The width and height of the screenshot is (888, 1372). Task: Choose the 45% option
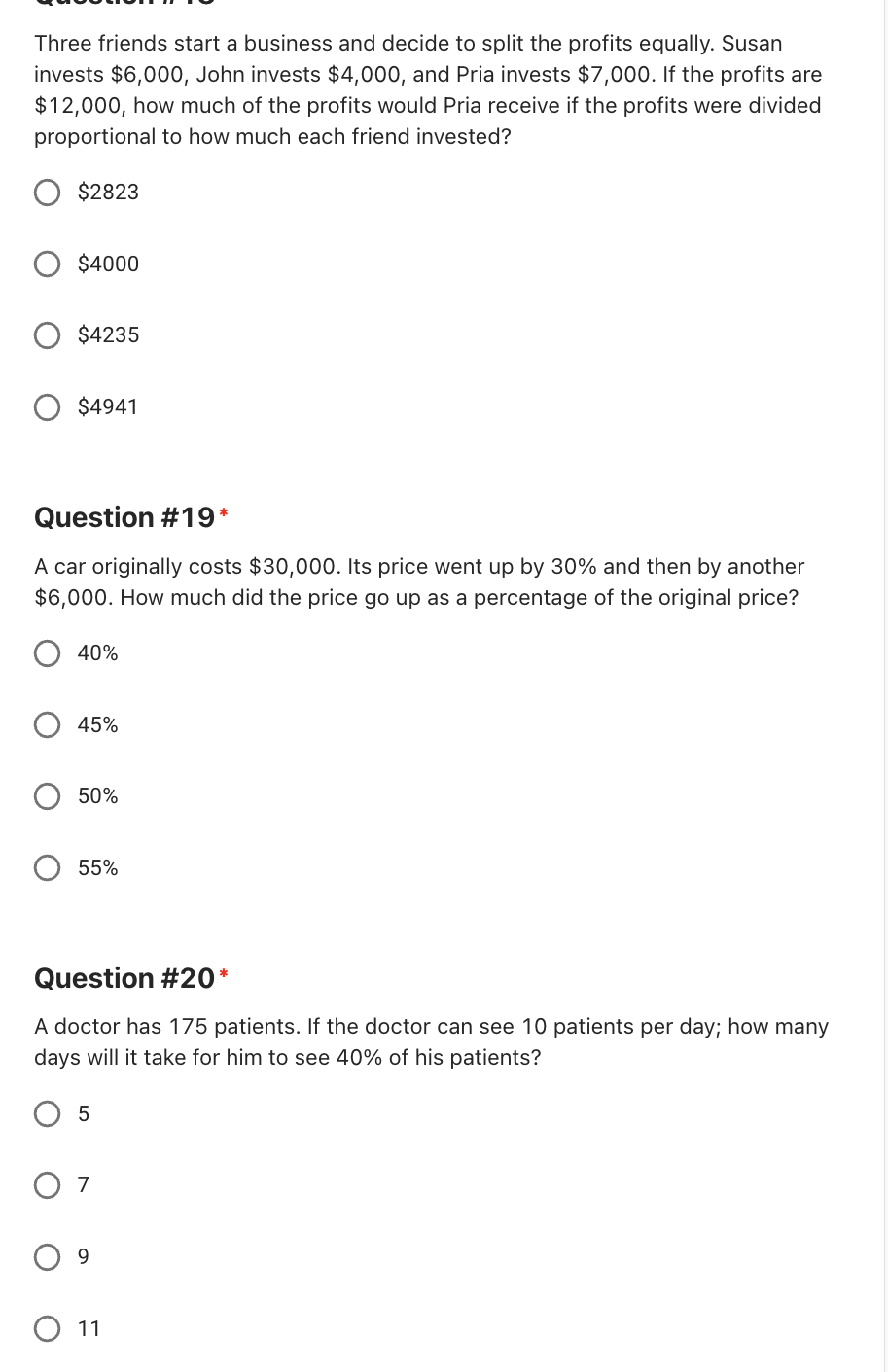48,725
